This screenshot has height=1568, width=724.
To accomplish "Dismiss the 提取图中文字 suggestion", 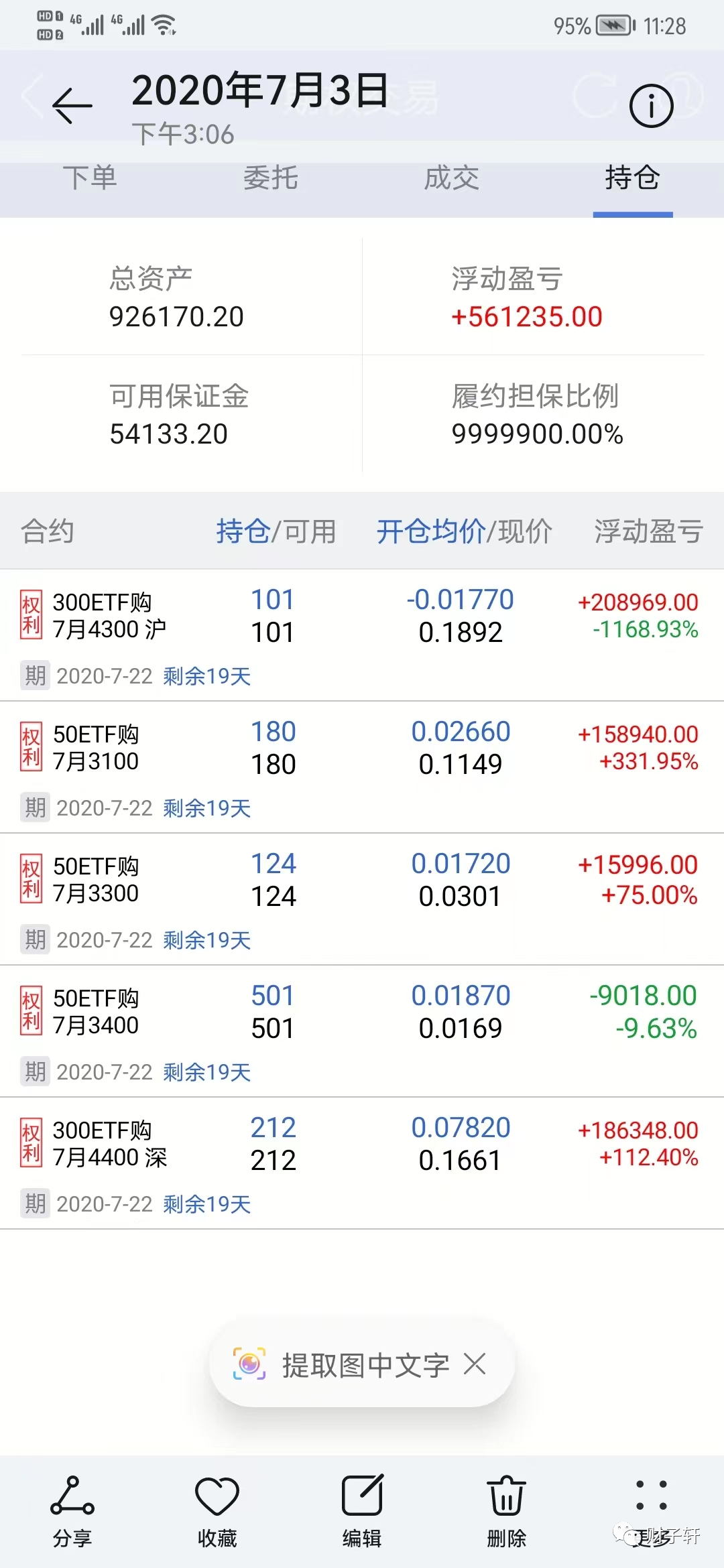I will coord(475,1363).
